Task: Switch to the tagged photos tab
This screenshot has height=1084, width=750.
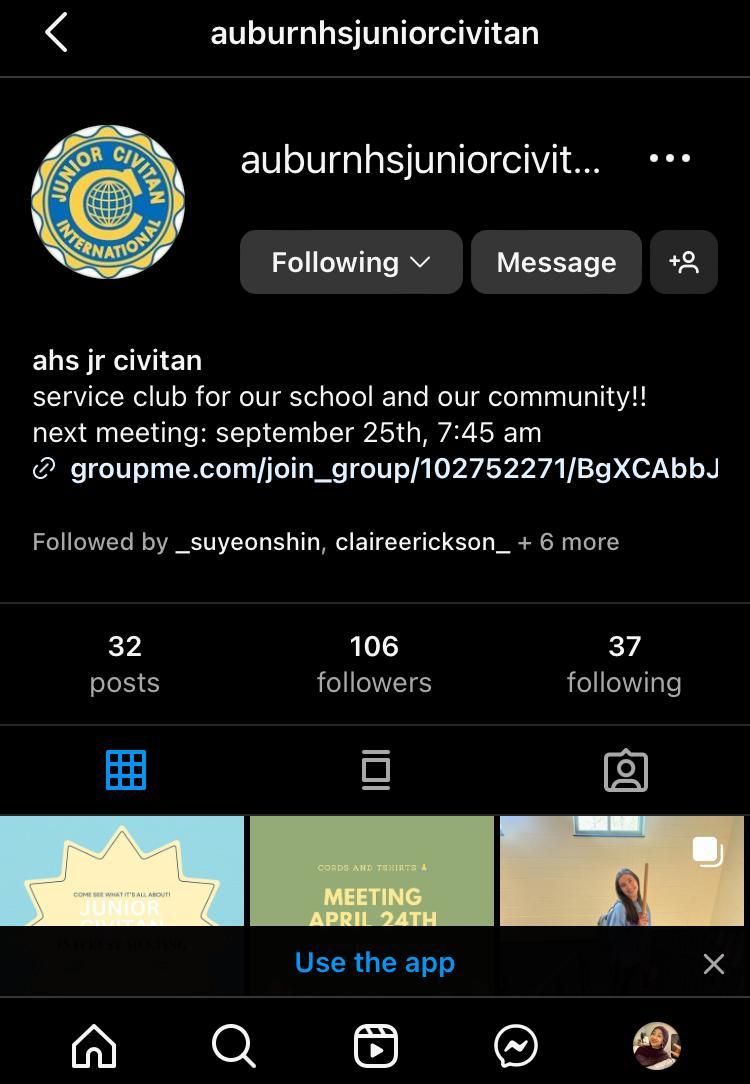Action: (x=626, y=770)
